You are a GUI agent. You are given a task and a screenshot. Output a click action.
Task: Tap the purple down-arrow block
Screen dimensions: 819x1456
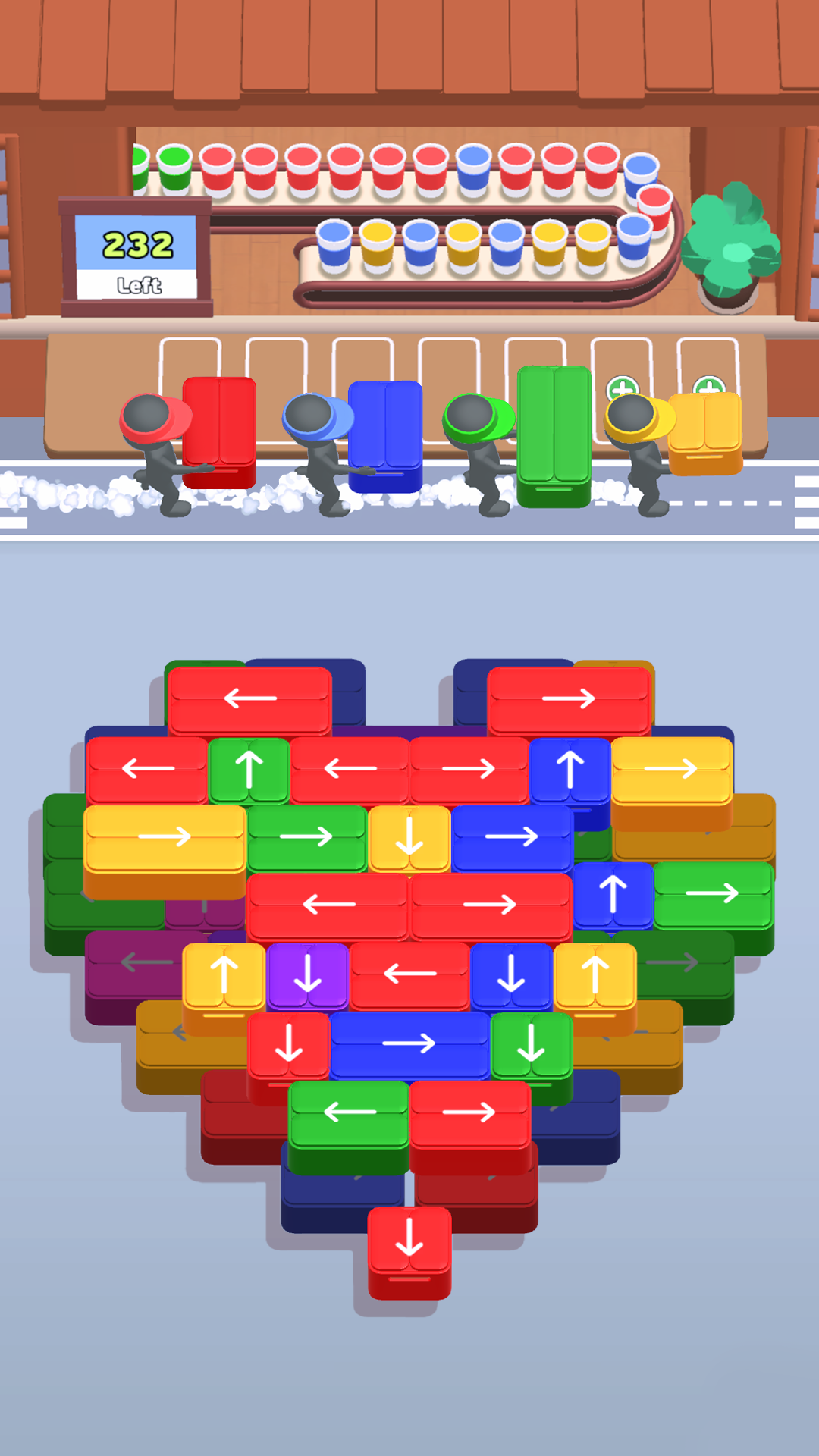(307, 974)
